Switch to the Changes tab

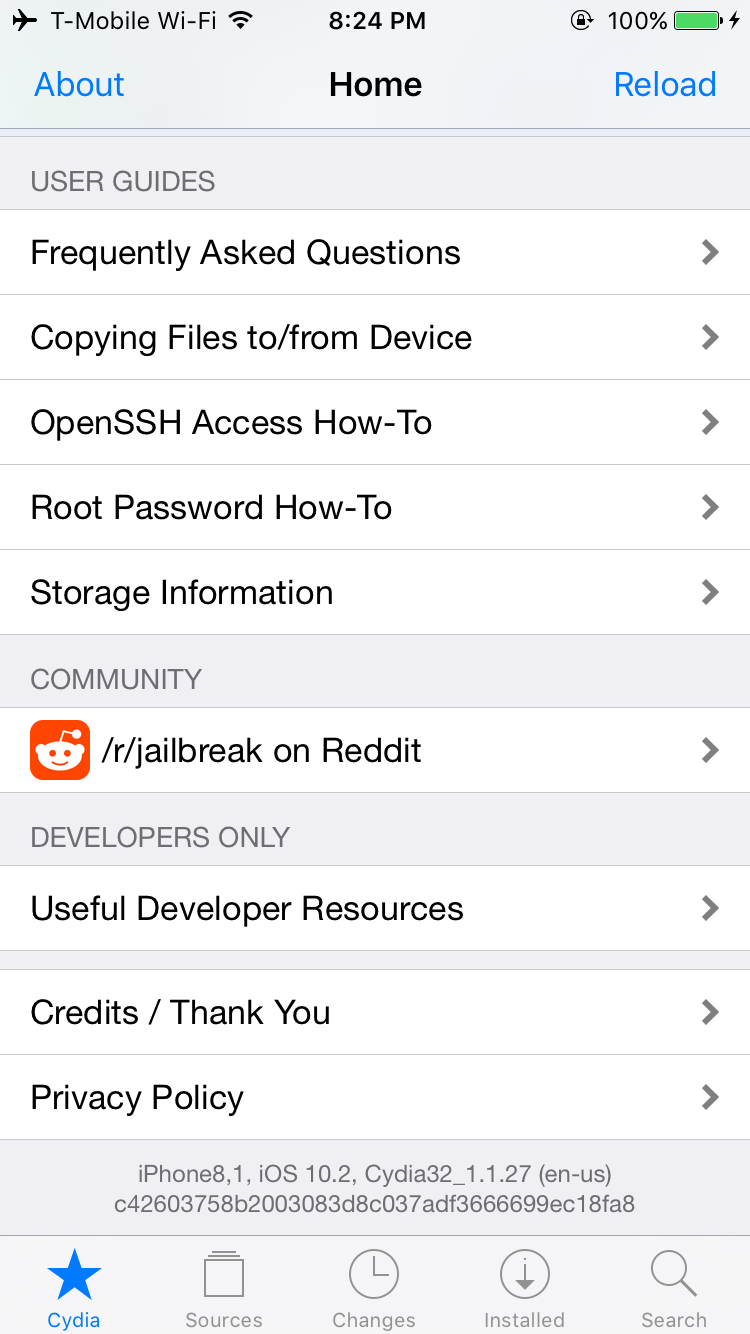click(x=374, y=1290)
